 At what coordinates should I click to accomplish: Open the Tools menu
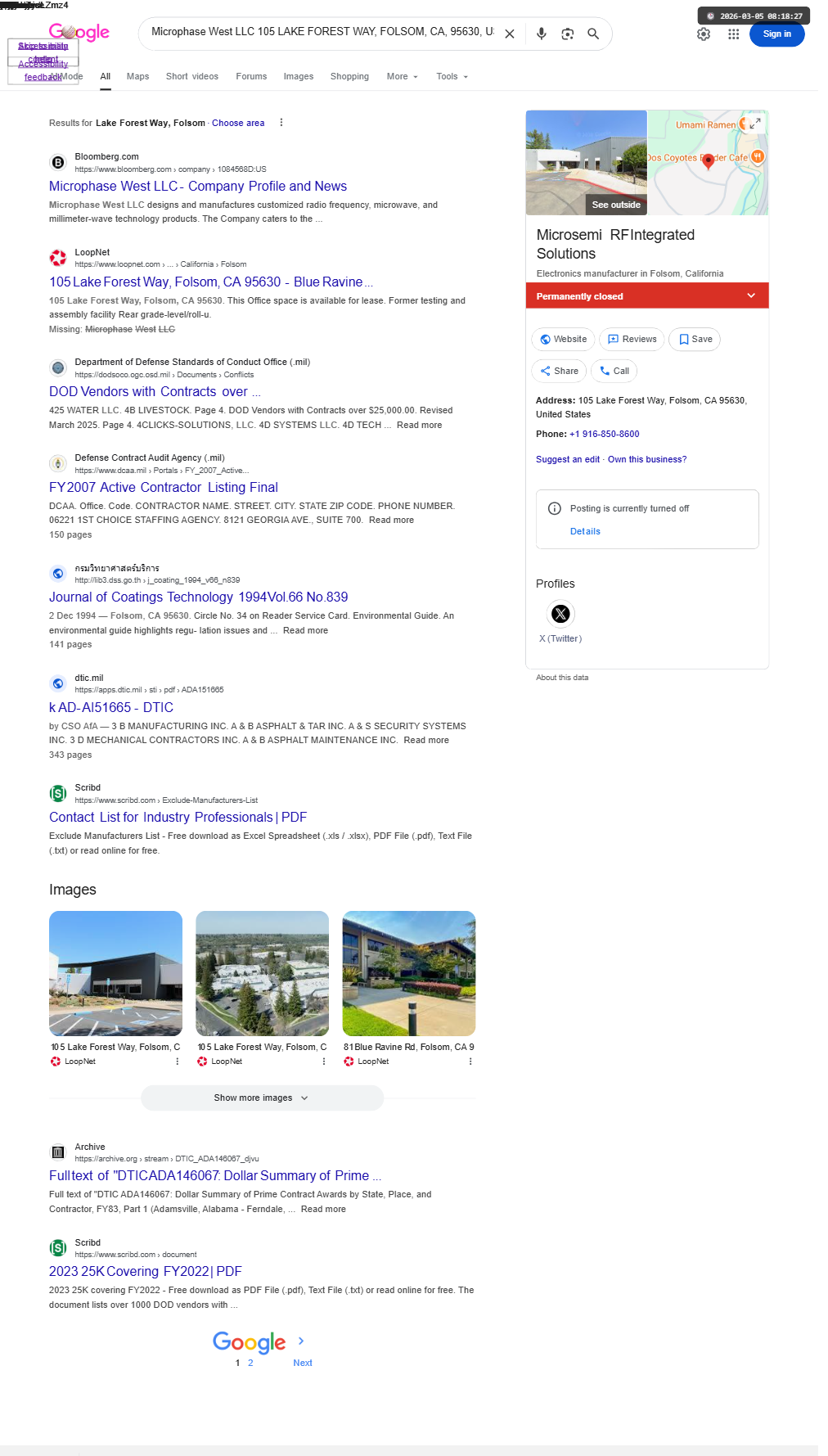[452, 76]
